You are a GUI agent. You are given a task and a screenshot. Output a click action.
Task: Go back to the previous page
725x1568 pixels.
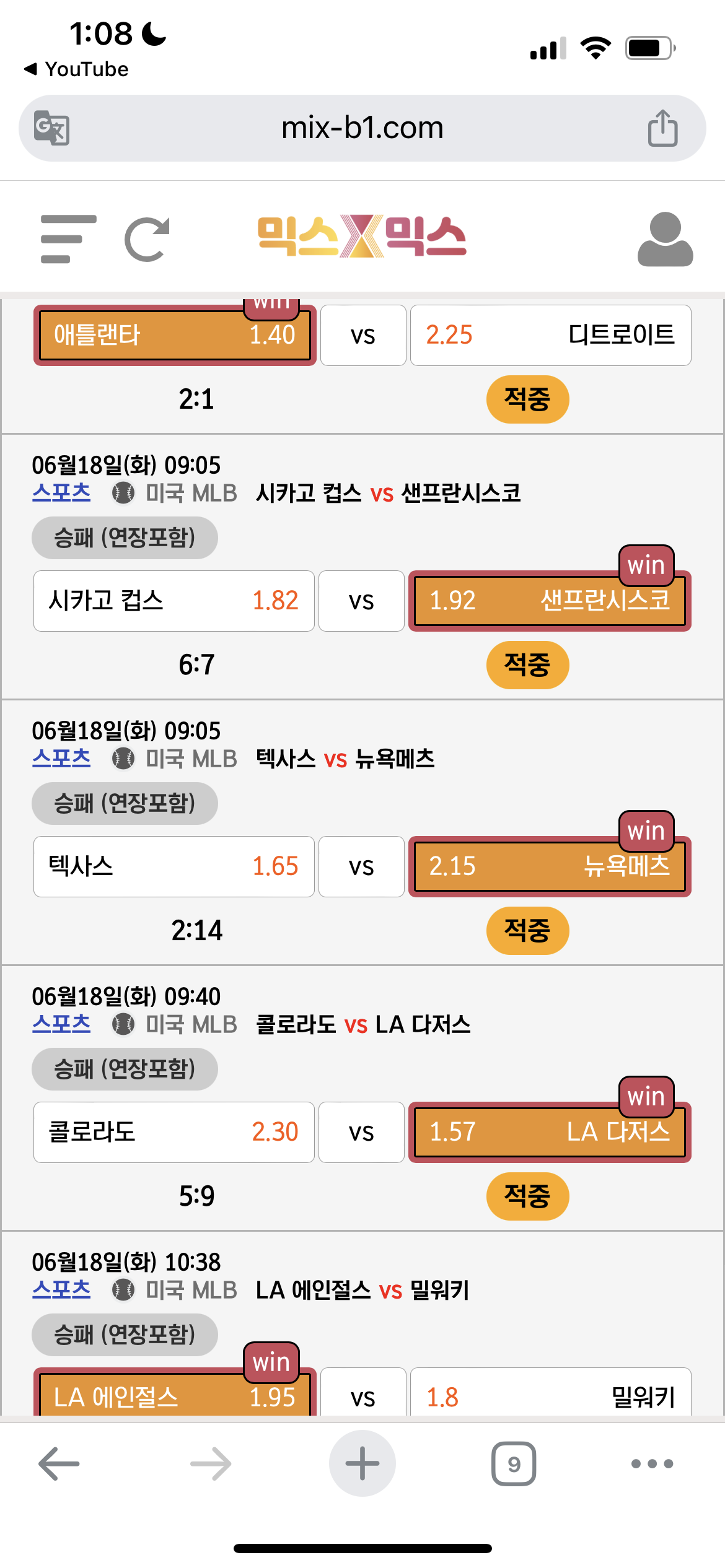59,1463
